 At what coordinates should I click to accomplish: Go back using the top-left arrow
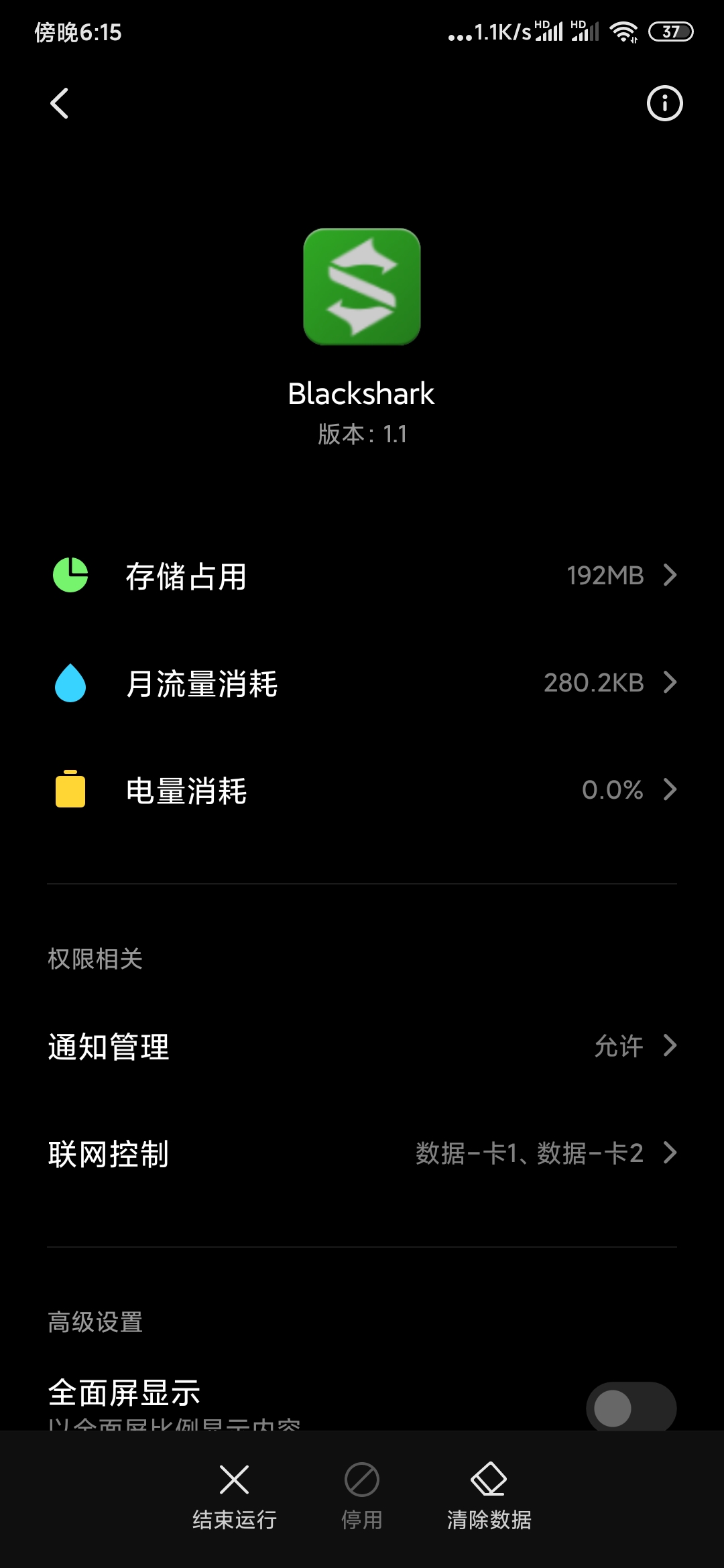click(x=60, y=103)
